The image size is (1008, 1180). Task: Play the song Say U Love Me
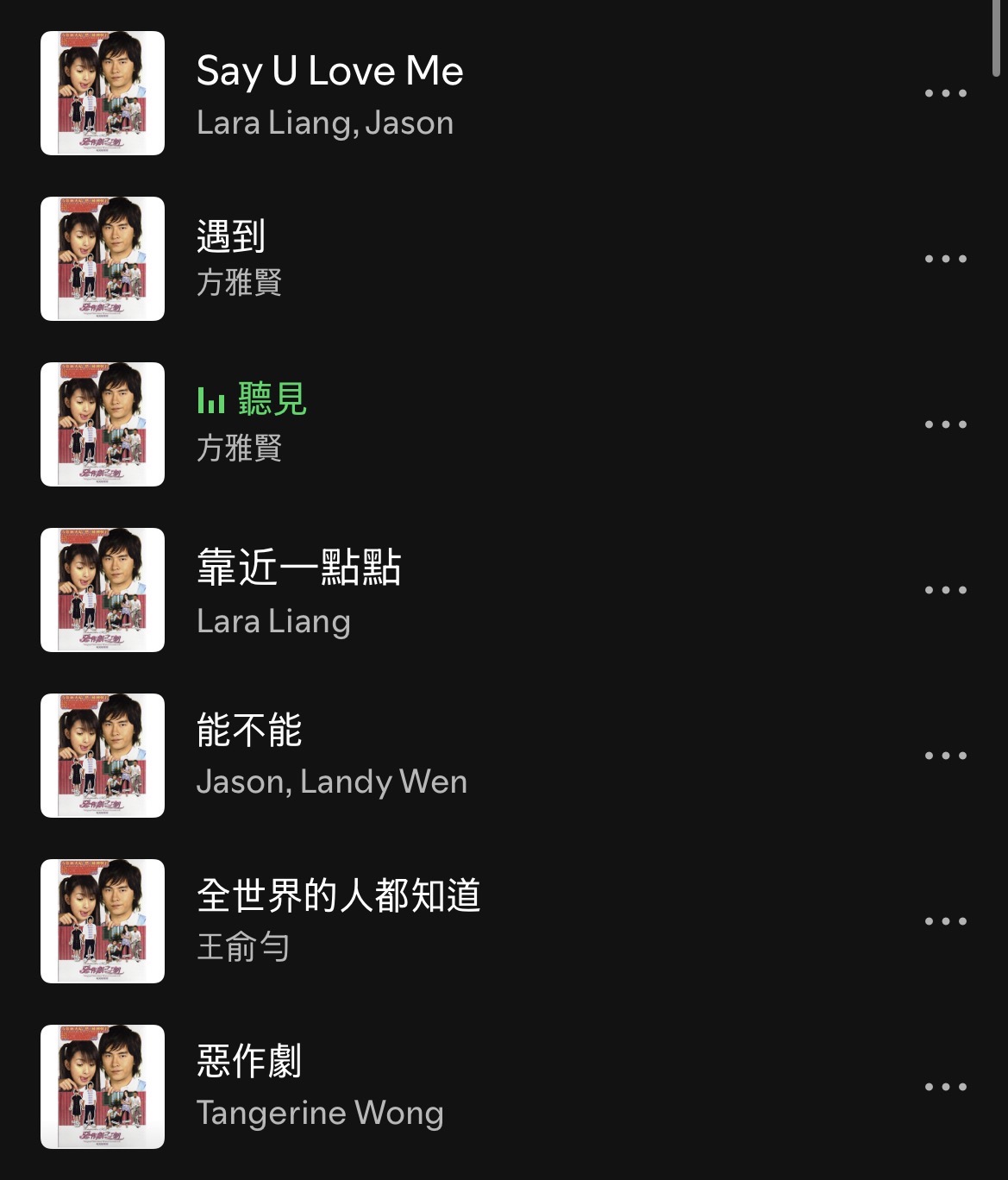pos(329,72)
